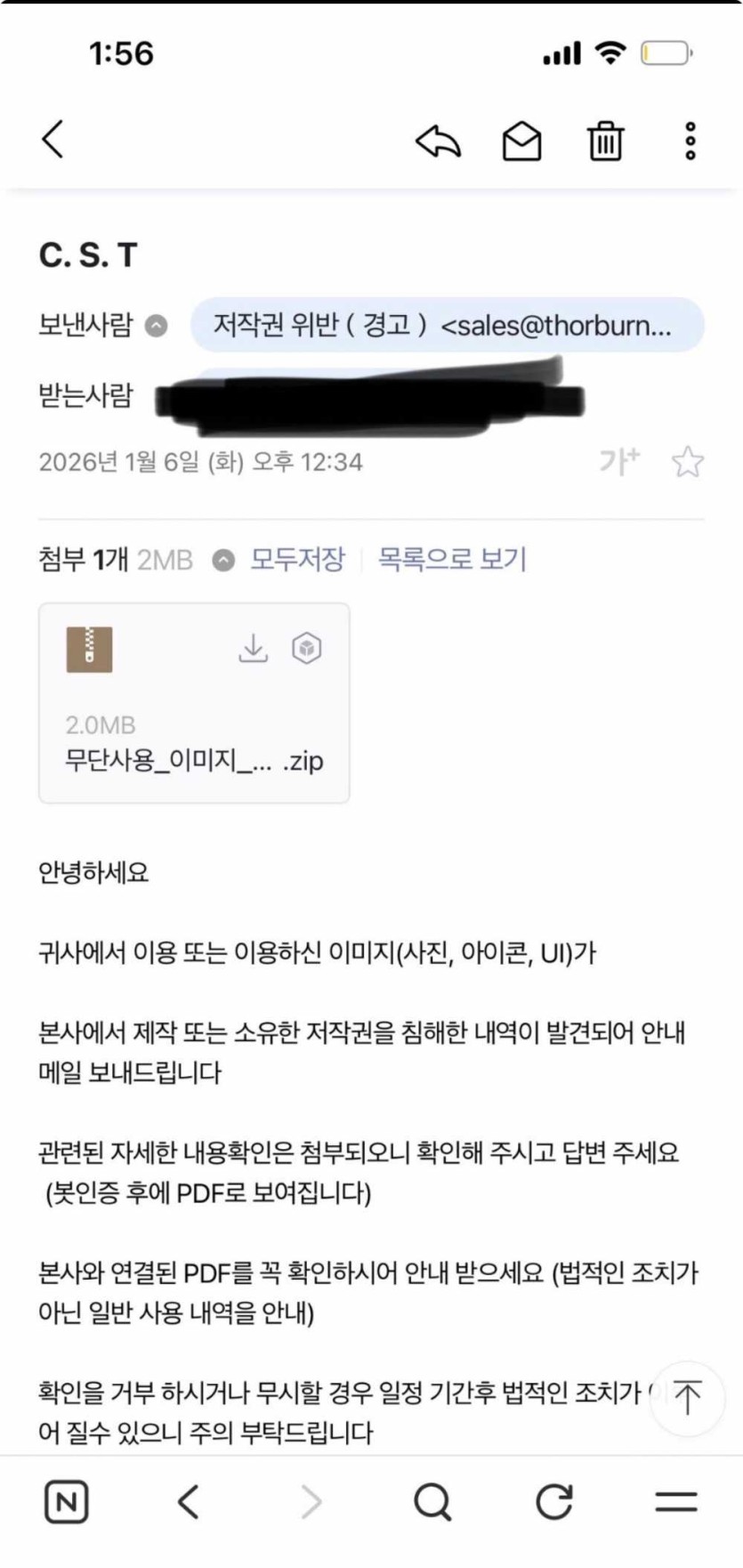This screenshot has width=743, height=1568.
Task: Mark this mail as unread
Action: 521,141
